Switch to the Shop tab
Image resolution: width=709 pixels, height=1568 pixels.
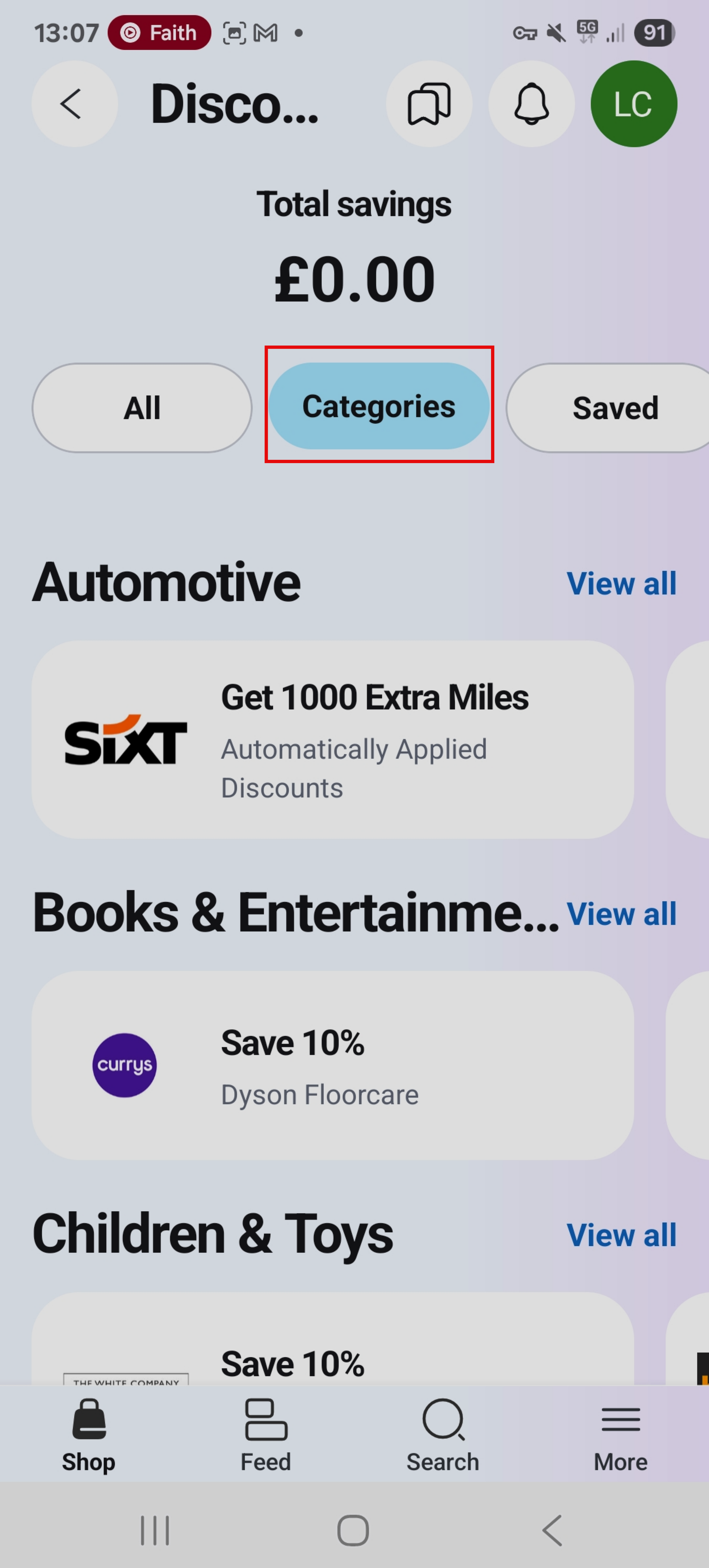point(89,1435)
